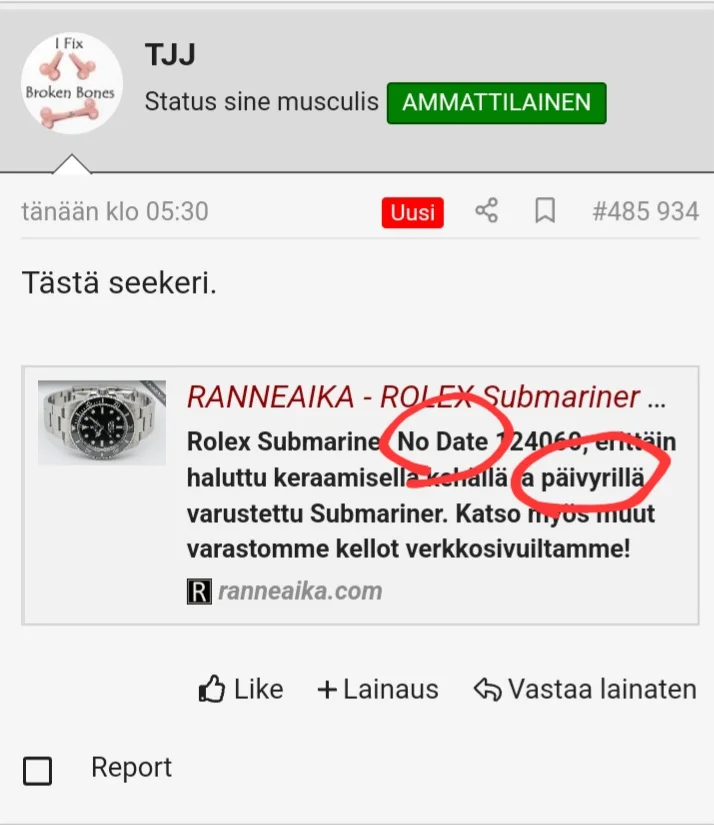Like TJJ's post
This screenshot has height=825, width=714.
tap(241, 689)
